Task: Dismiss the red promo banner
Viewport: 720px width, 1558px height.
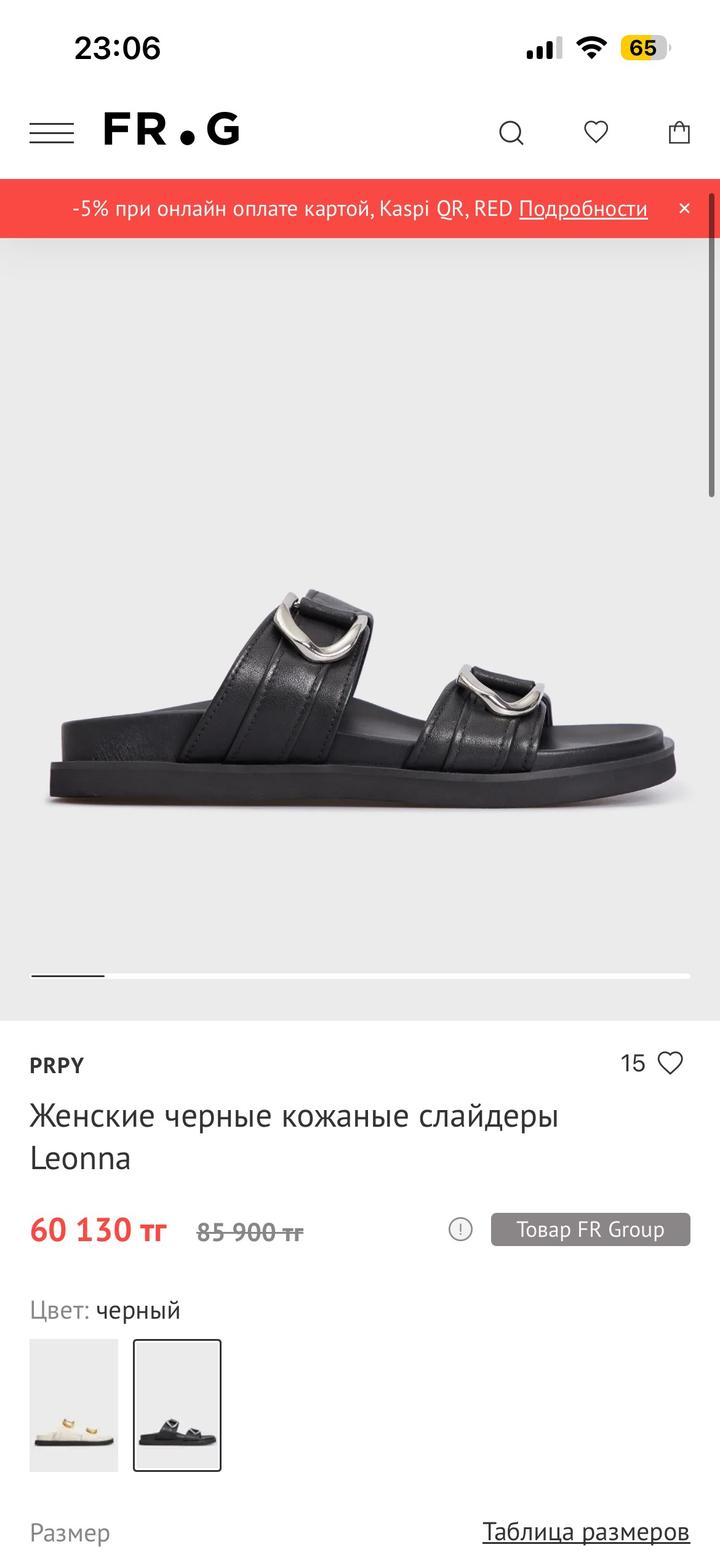Action: tap(684, 208)
